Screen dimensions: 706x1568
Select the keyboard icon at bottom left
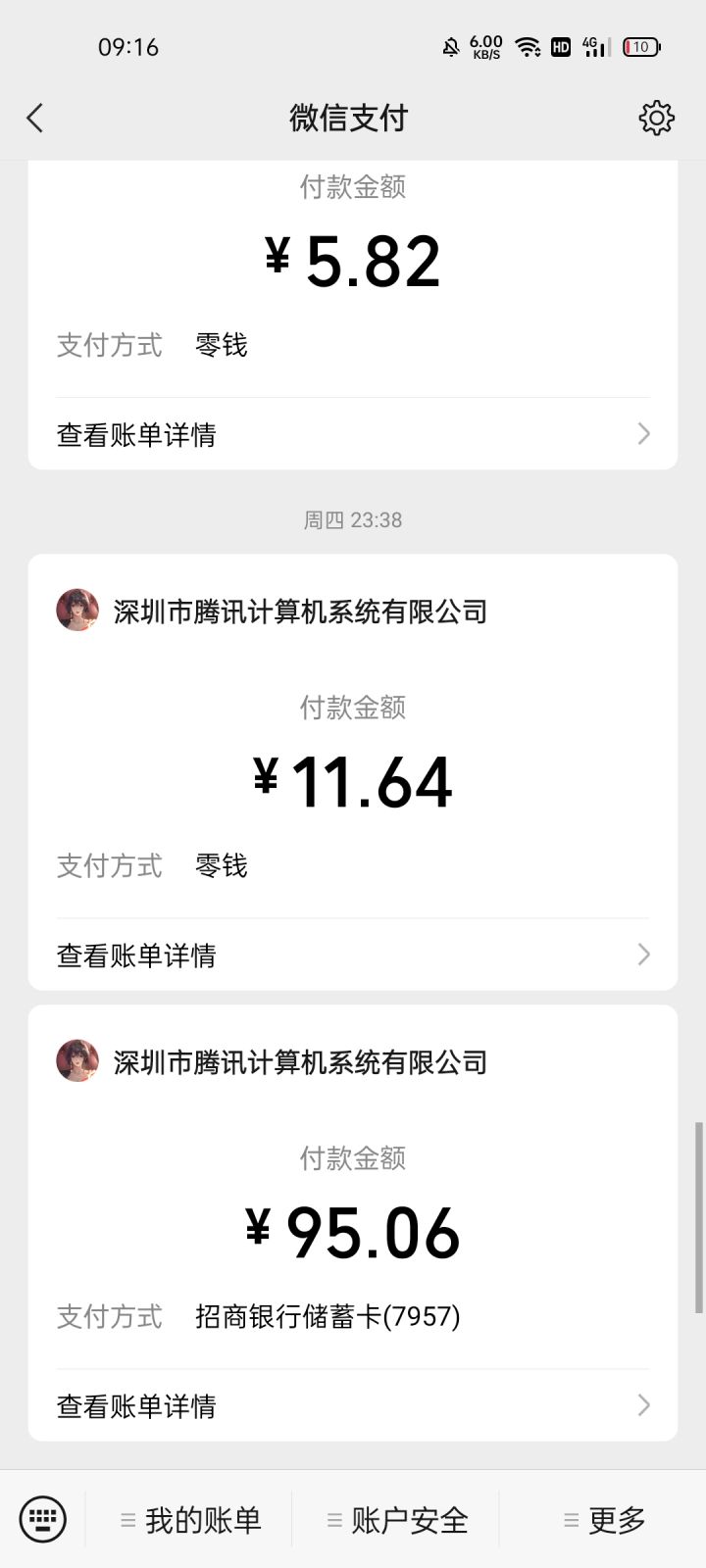(x=41, y=1518)
